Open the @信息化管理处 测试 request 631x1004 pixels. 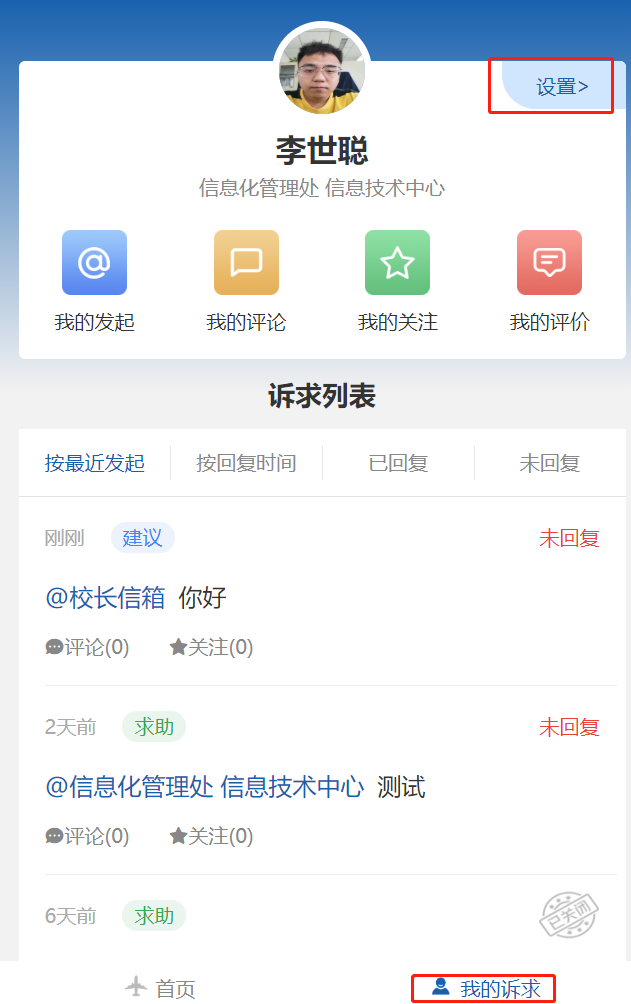pyautogui.click(x=234, y=787)
